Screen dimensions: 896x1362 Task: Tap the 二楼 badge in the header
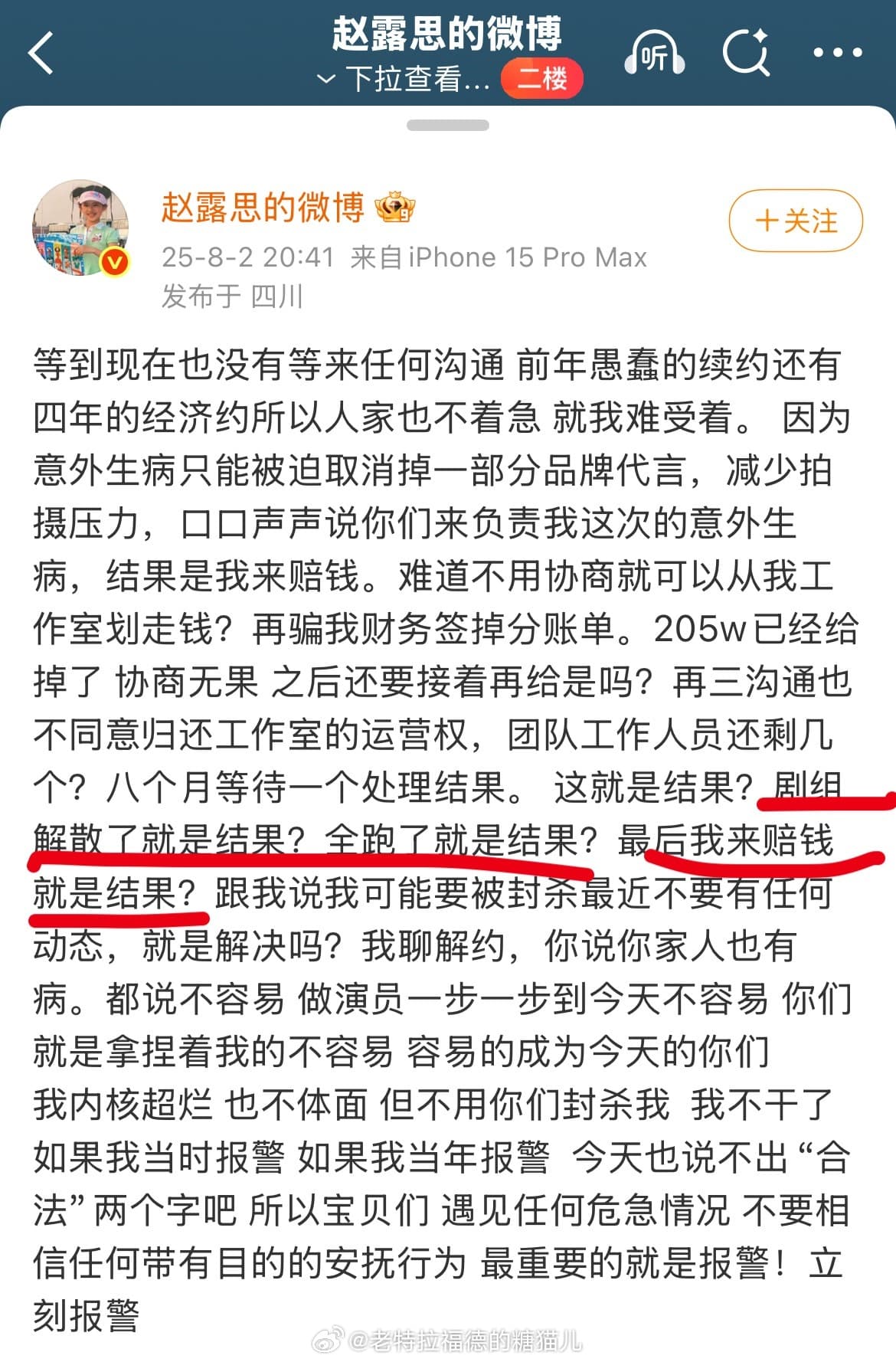pyautogui.click(x=542, y=78)
